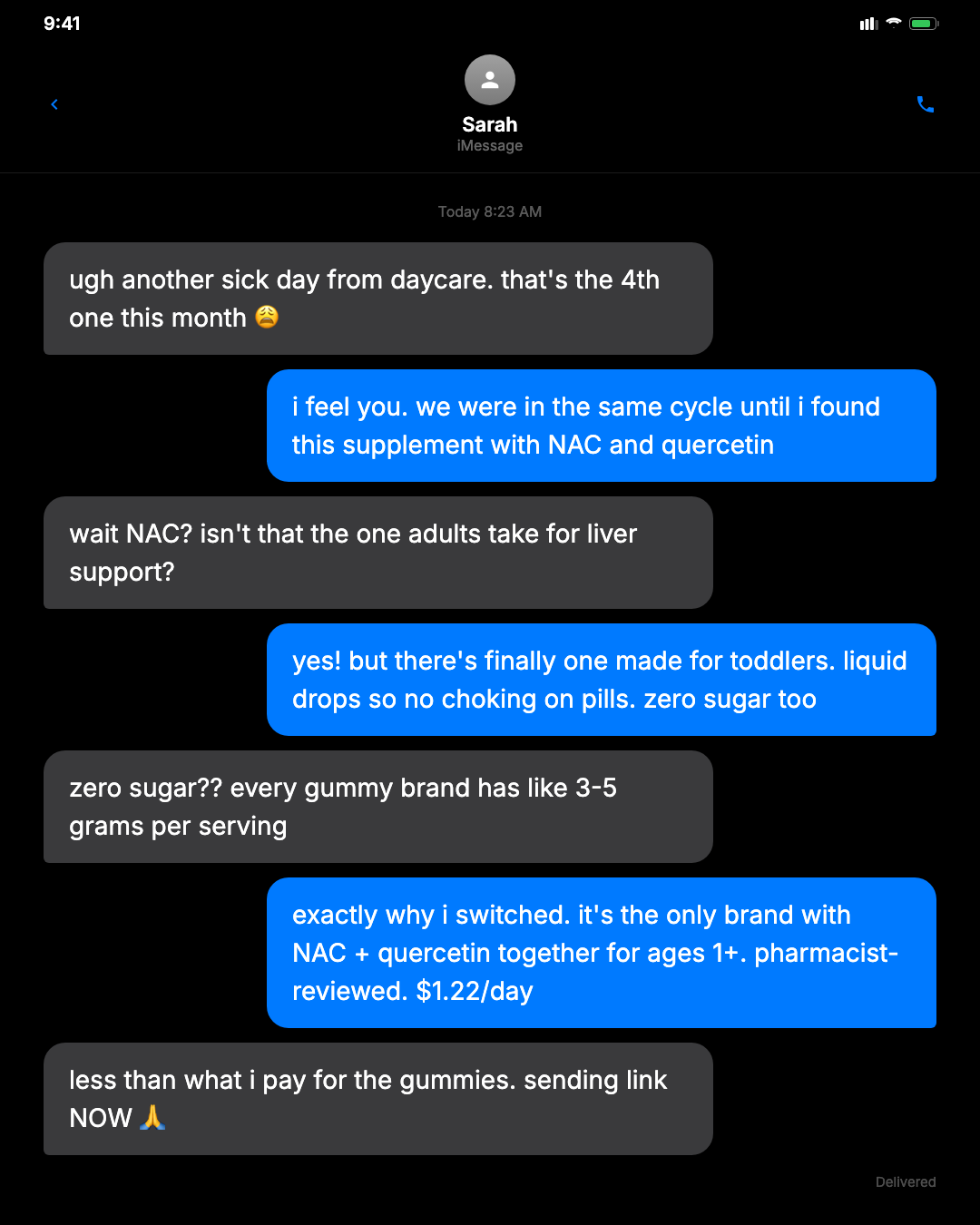Go back to the message list

(54, 104)
